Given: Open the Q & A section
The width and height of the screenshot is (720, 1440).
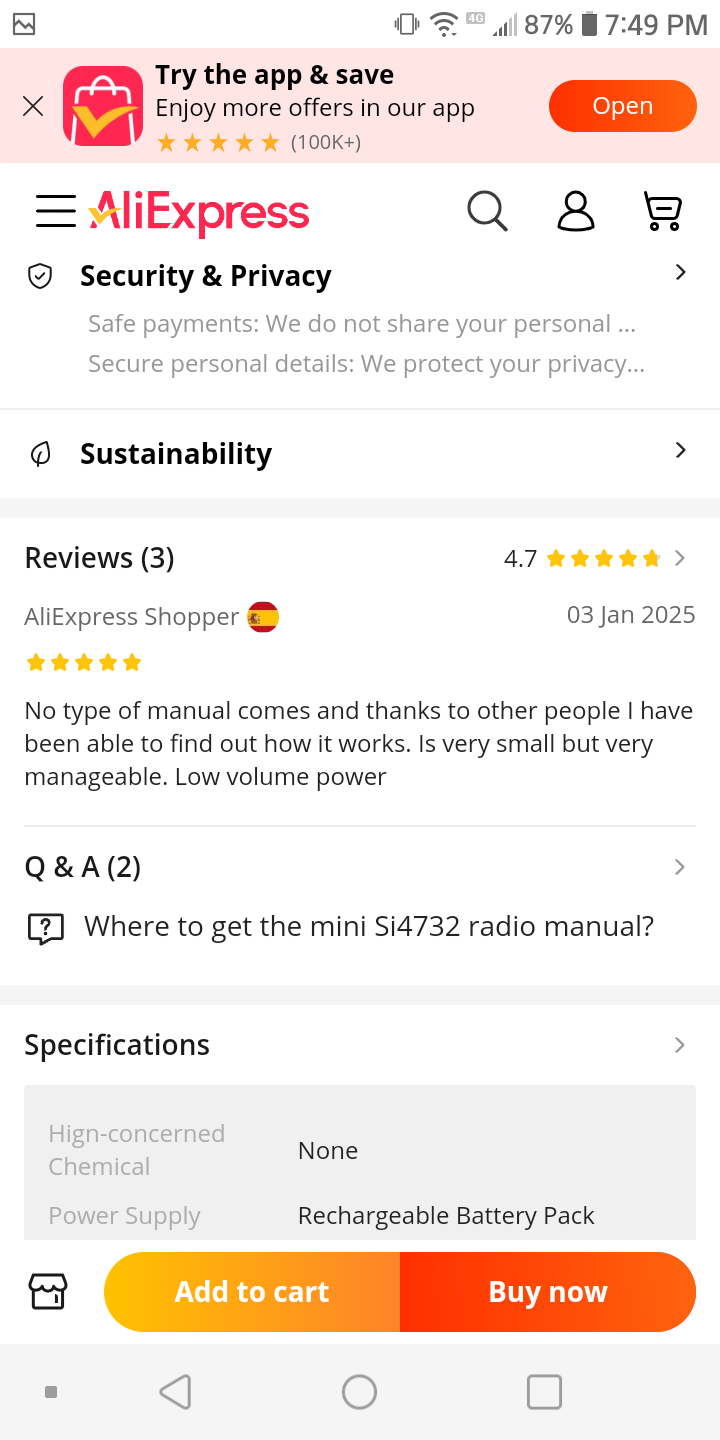Looking at the screenshot, I should [679, 867].
